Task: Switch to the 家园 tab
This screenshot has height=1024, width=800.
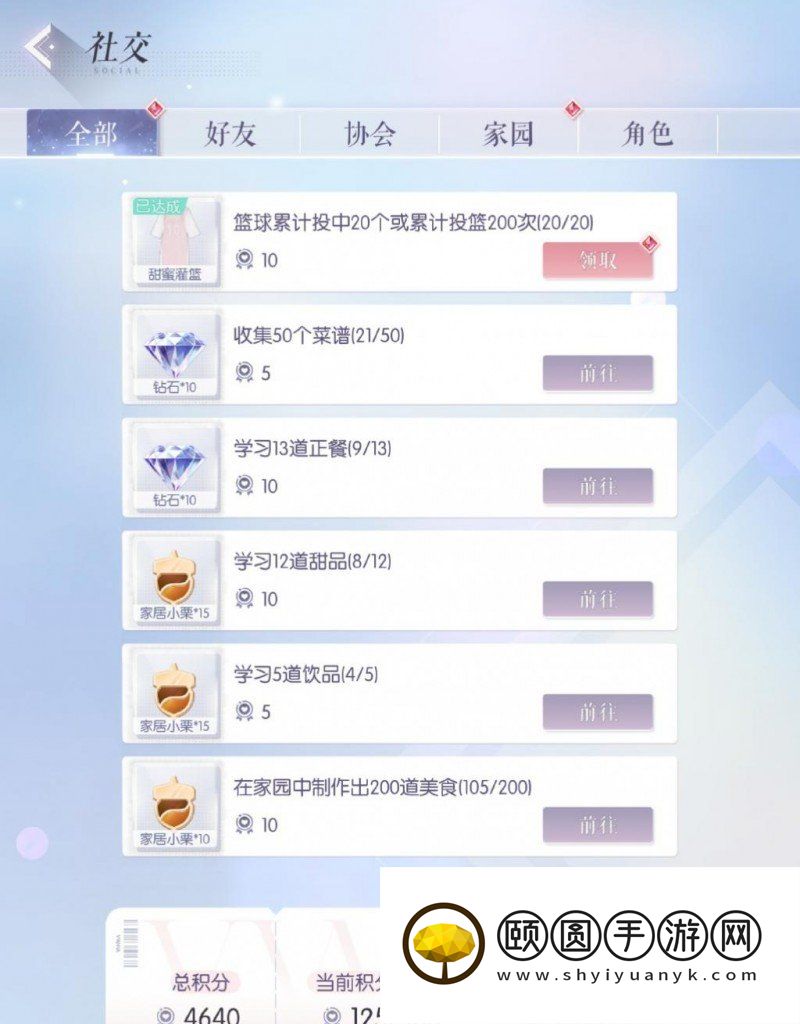Action: (x=508, y=134)
